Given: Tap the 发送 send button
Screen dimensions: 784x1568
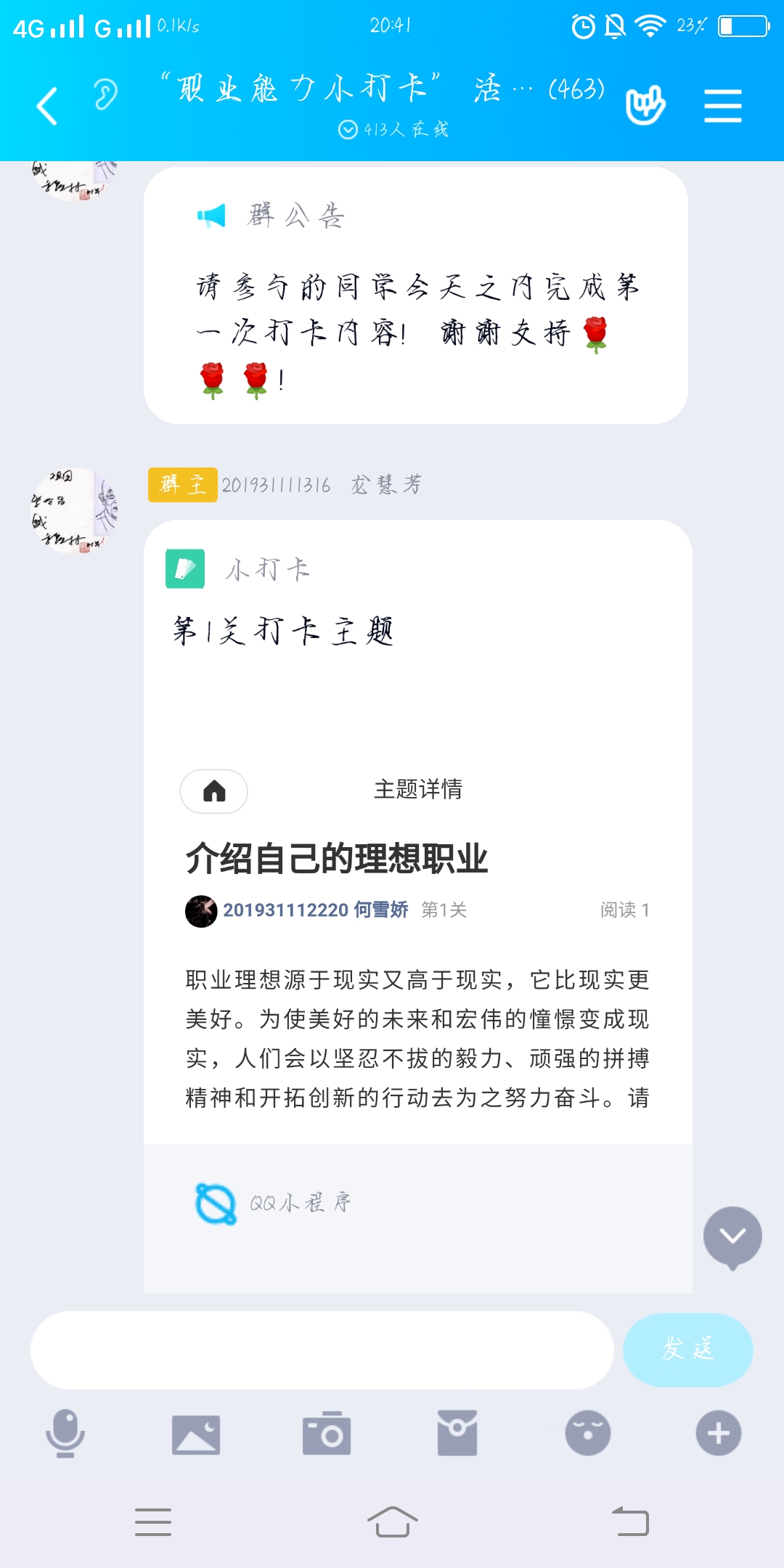Looking at the screenshot, I should (687, 1349).
